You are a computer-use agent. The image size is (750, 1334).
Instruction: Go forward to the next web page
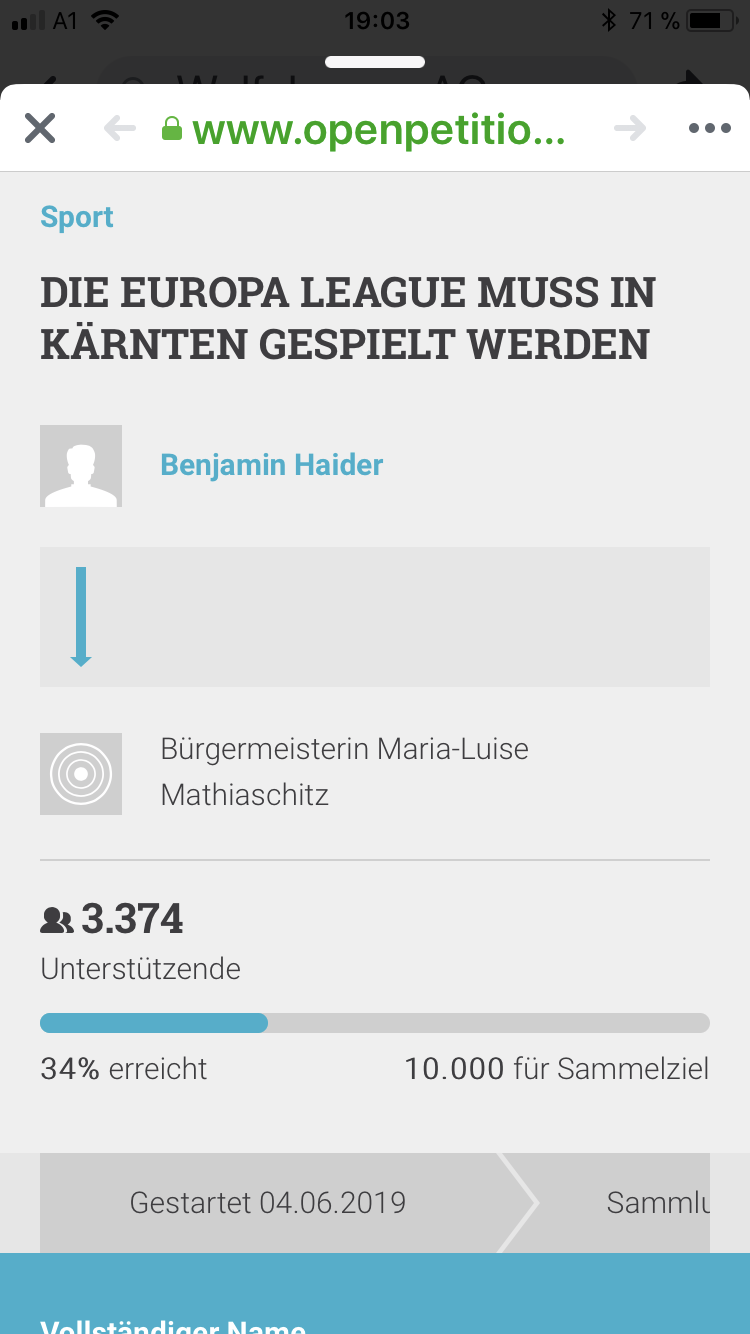click(630, 128)
